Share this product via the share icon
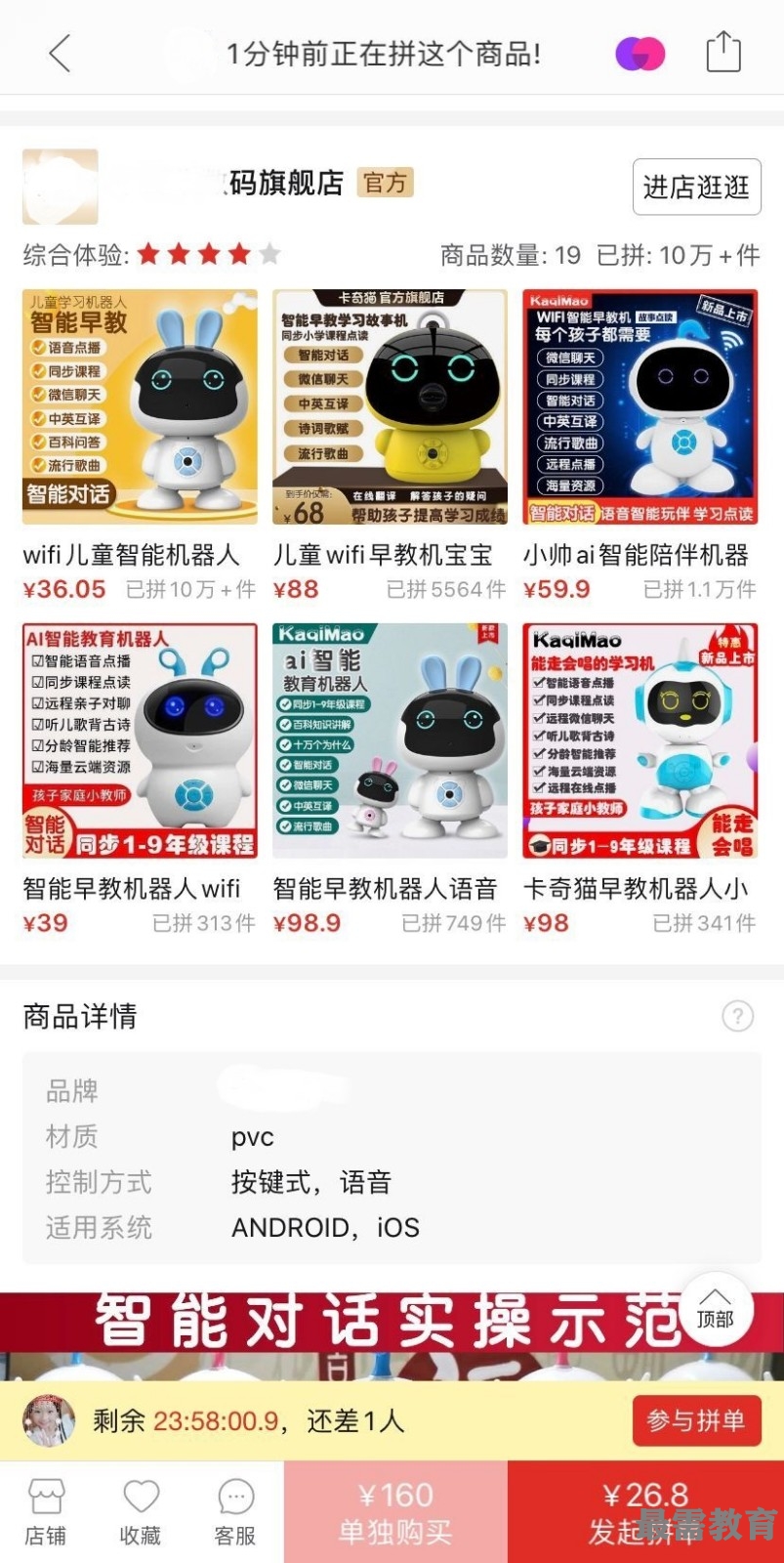Screen dimensions: 784x1563 tap(723, 52)
